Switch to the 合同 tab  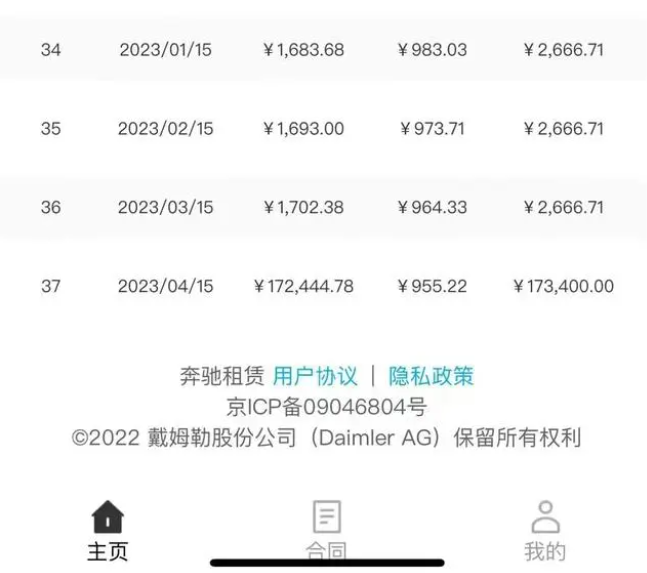[326, 530]
